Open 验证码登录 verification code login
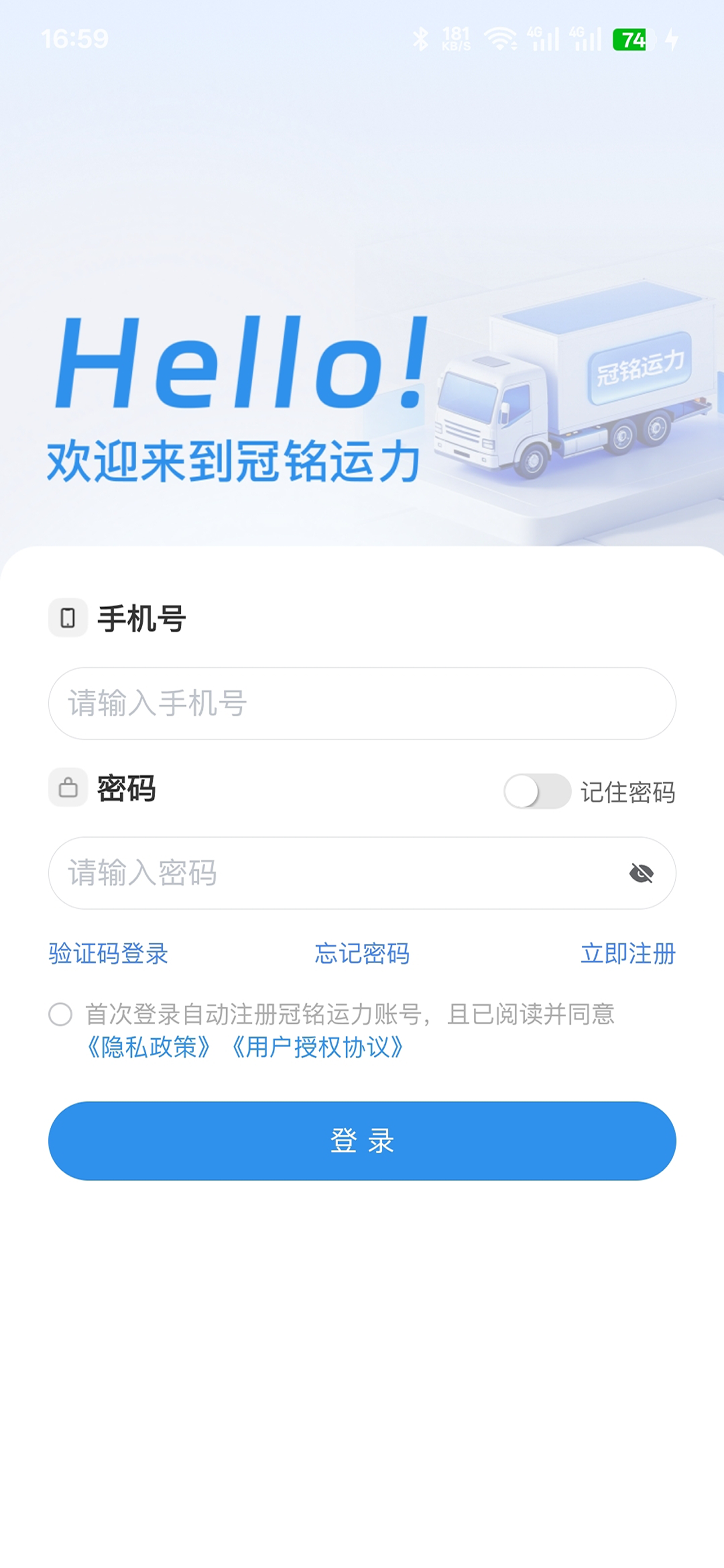Screen dimensions: 724x1568 coord(107,955)
